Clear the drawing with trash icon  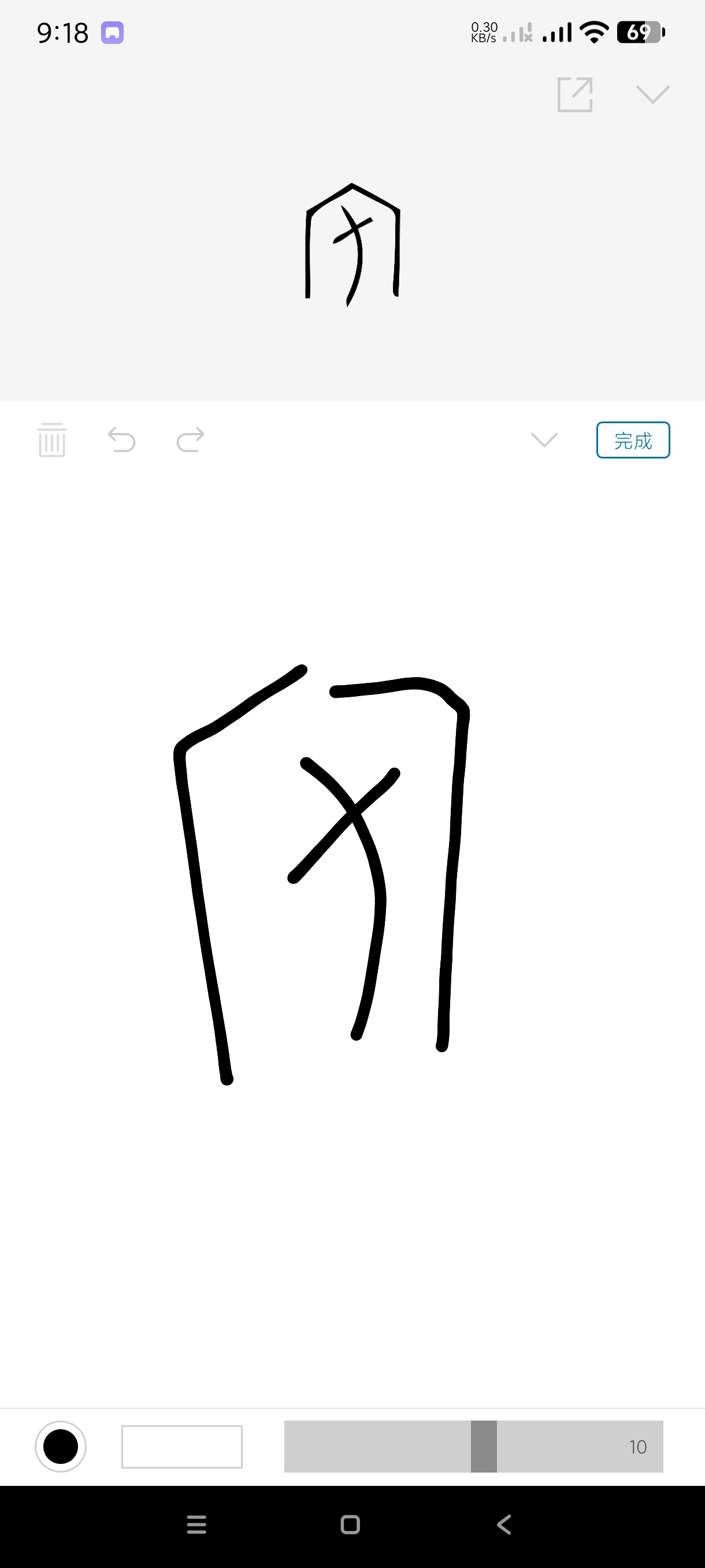click(x=51, y=439)
